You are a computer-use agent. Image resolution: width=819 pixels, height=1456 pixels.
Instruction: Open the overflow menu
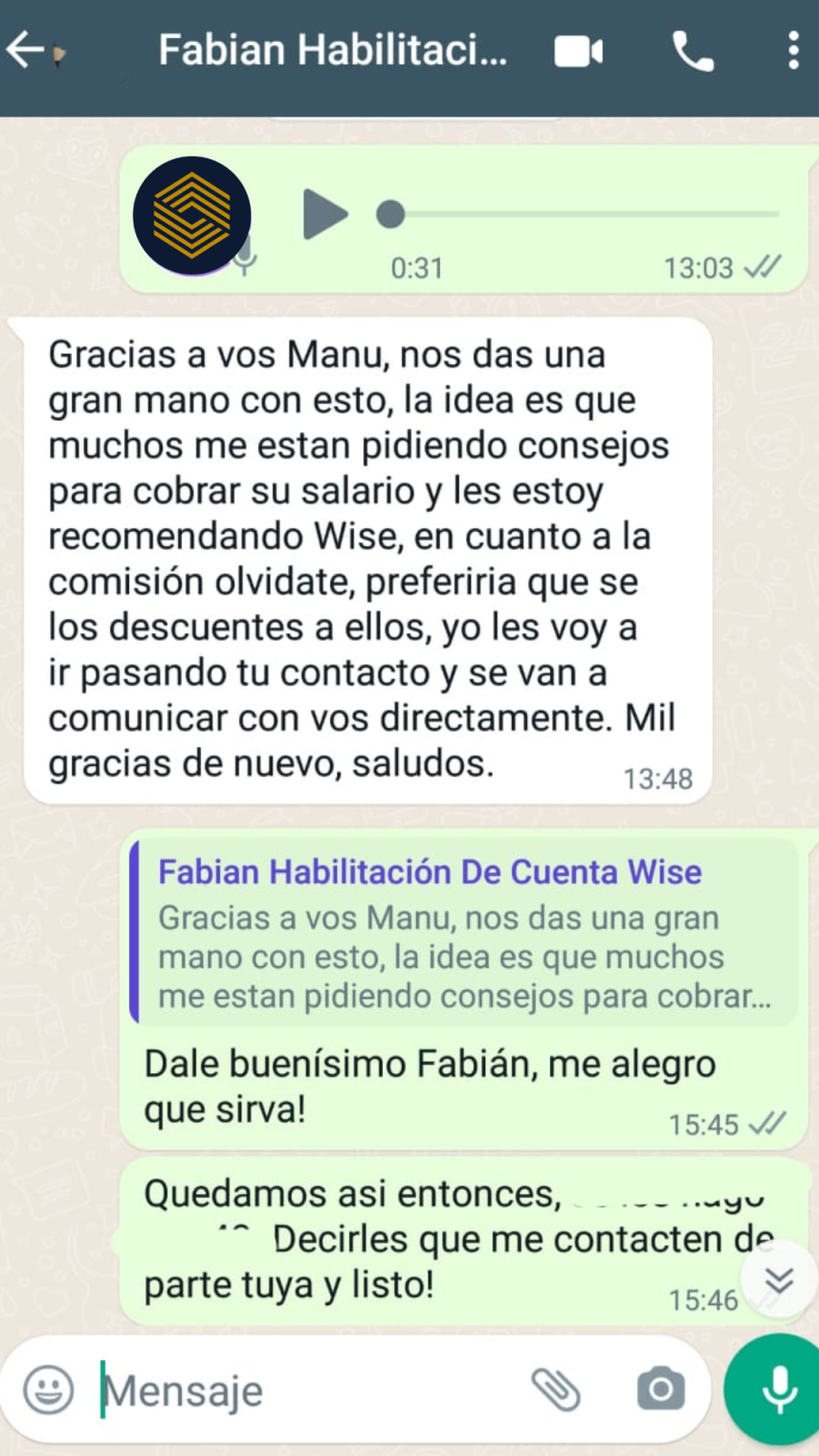coord(792,51)
